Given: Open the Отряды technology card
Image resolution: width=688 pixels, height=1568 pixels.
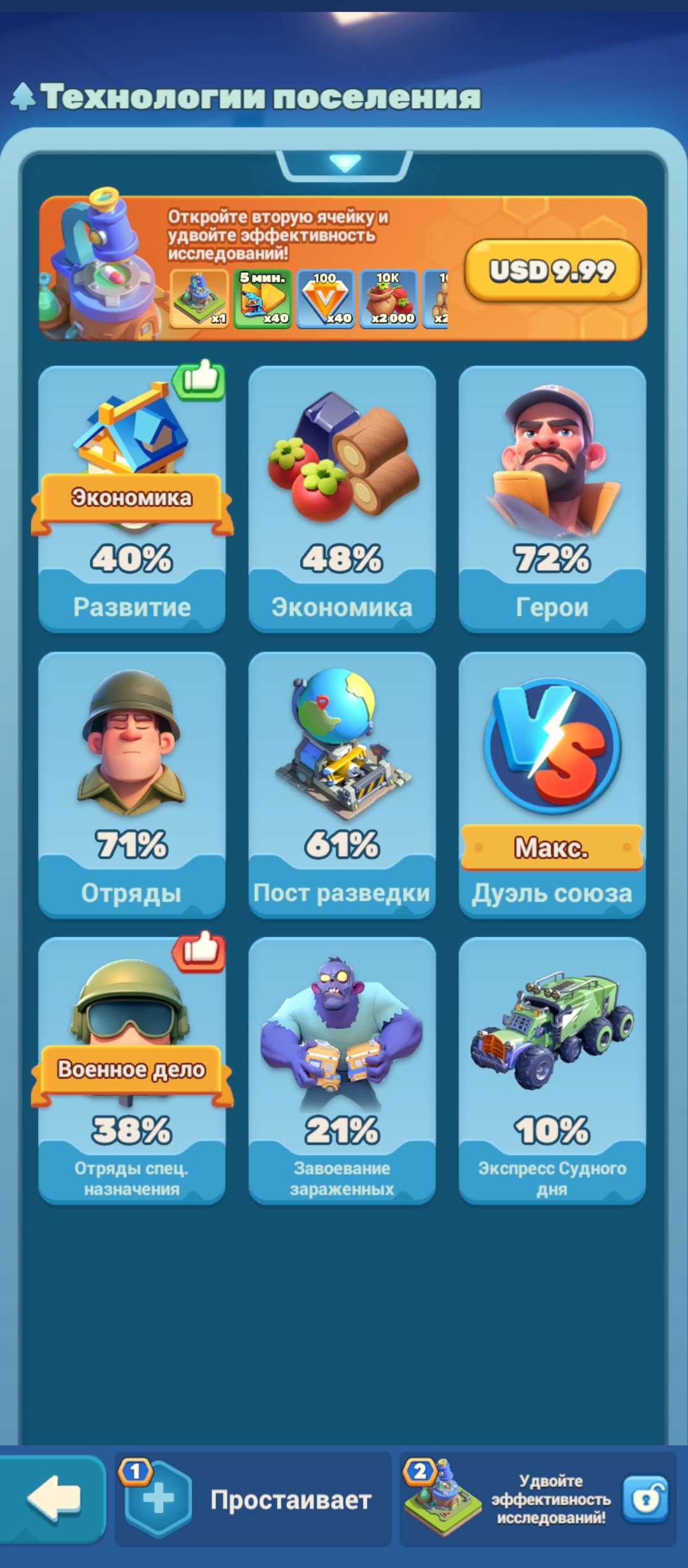Looking at the screenshot, I should pyautogui.click(x=132, y=785).
